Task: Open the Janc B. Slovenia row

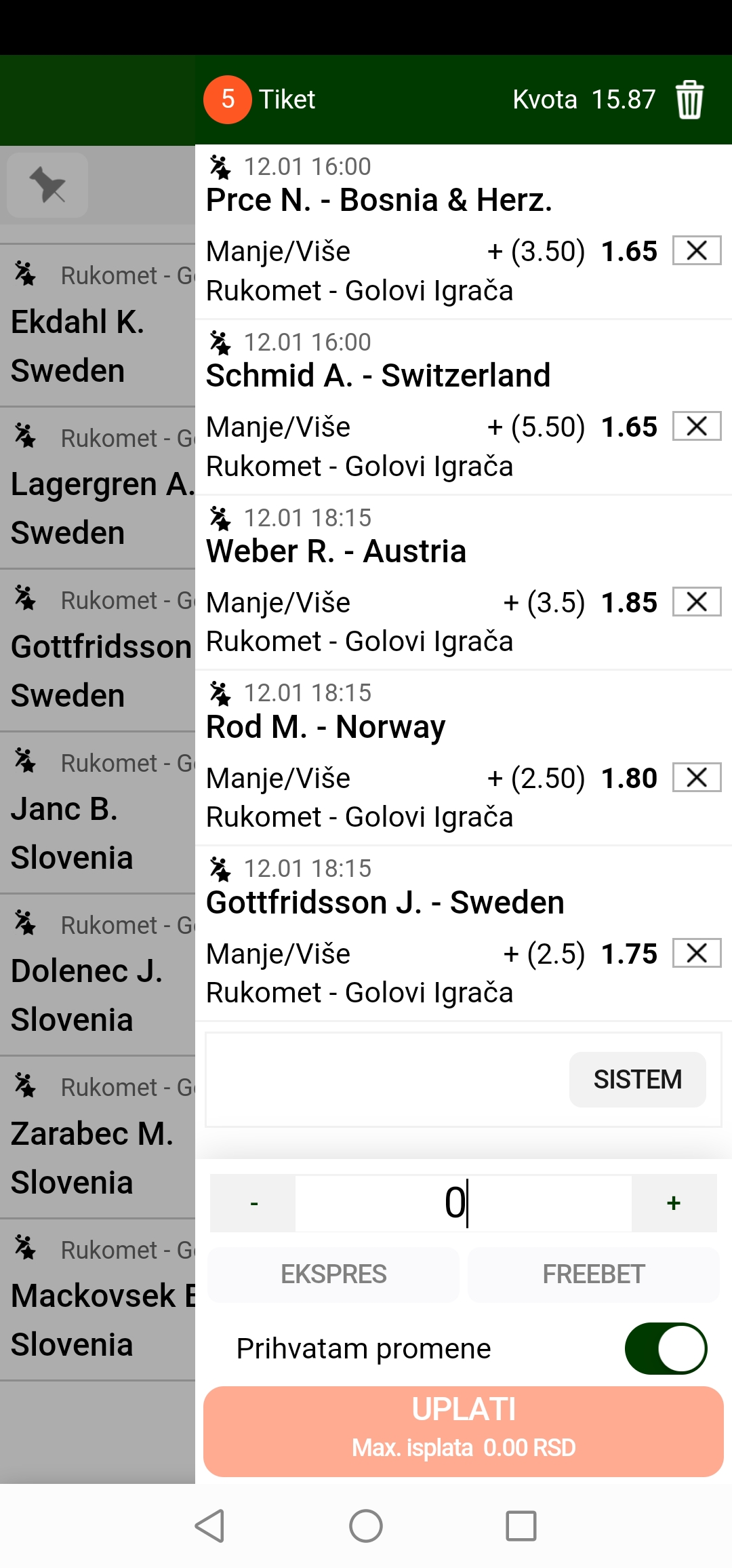Action: point(98,812)
